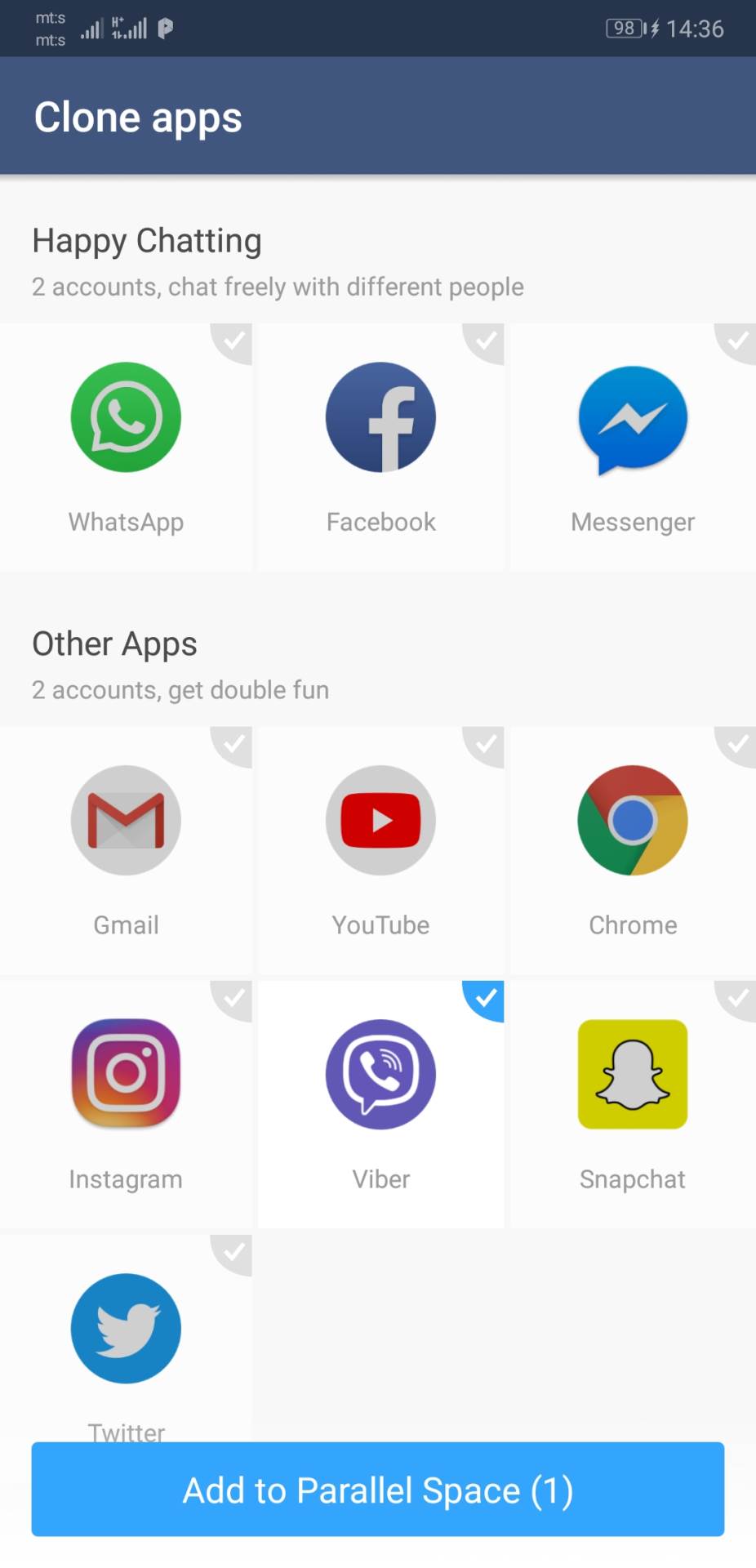Image resolution: width=756 pixels, height=1568 pixels.
Task: Tap the battery indicator in status bar
Action: pyautogui.click(x=624, y=28)
